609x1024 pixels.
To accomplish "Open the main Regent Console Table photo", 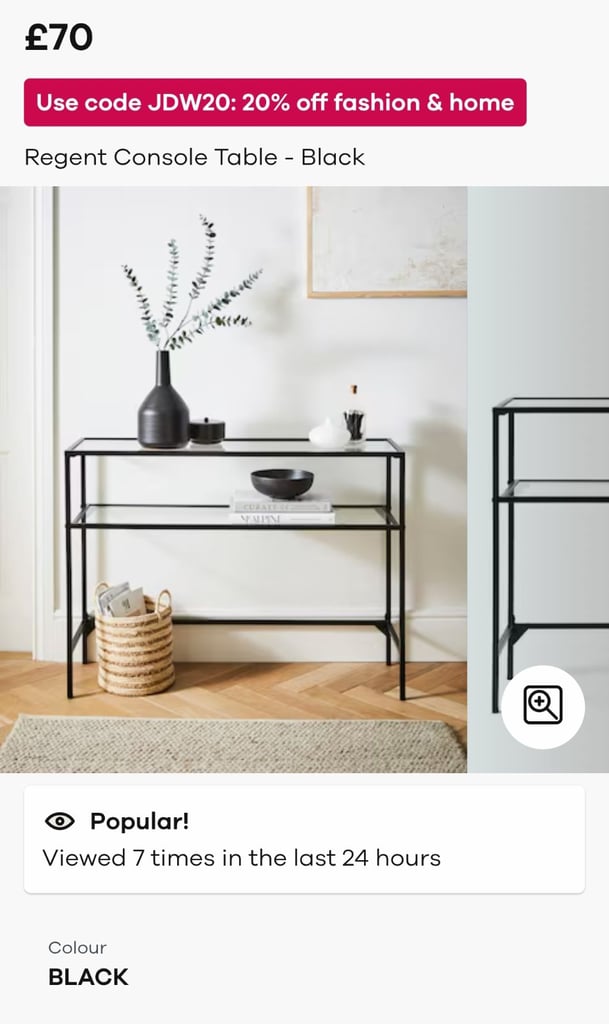I will pos(233,479).
